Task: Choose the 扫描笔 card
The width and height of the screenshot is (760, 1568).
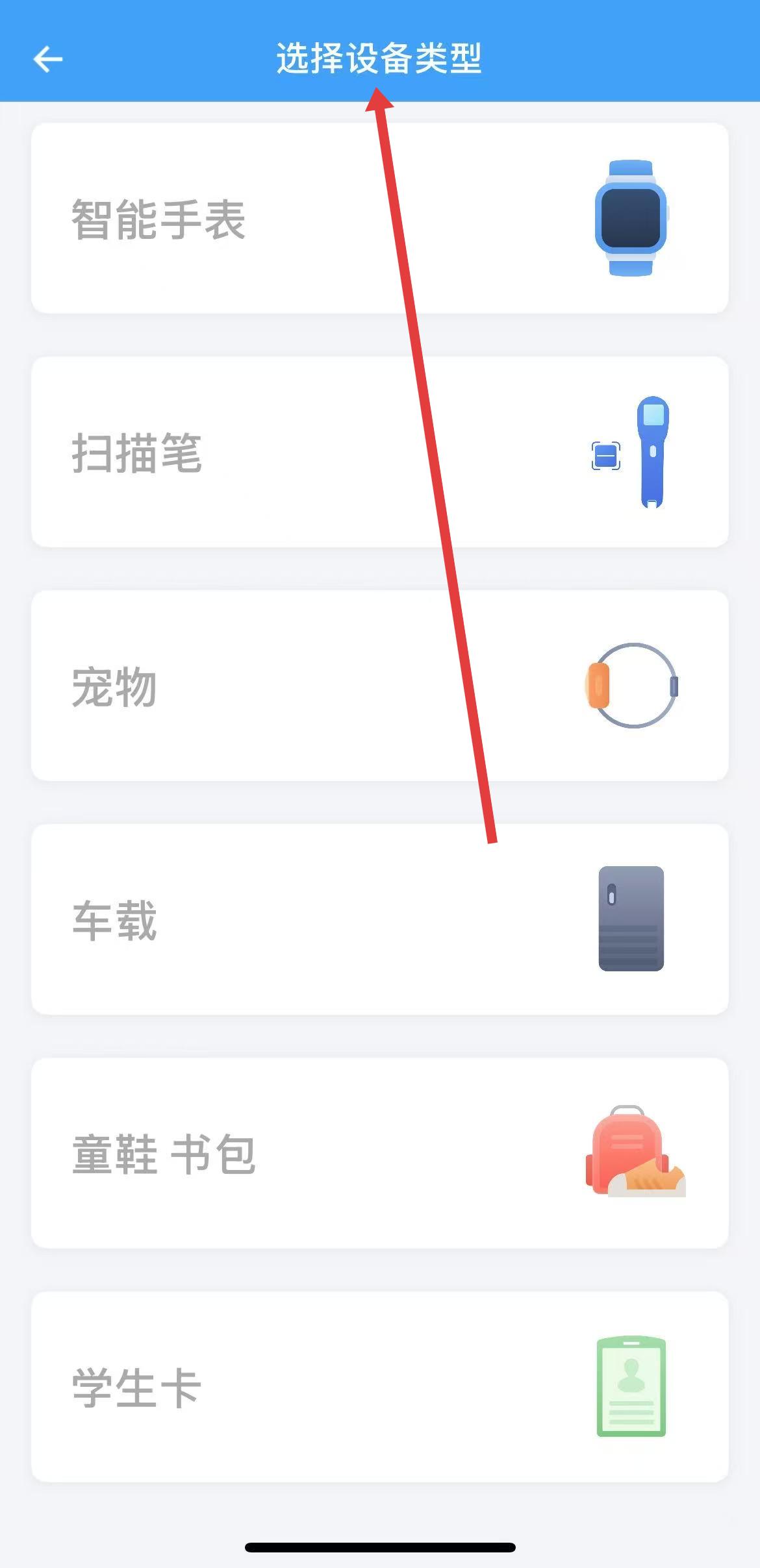Action: pyautogui.click(x=379, y=452)
